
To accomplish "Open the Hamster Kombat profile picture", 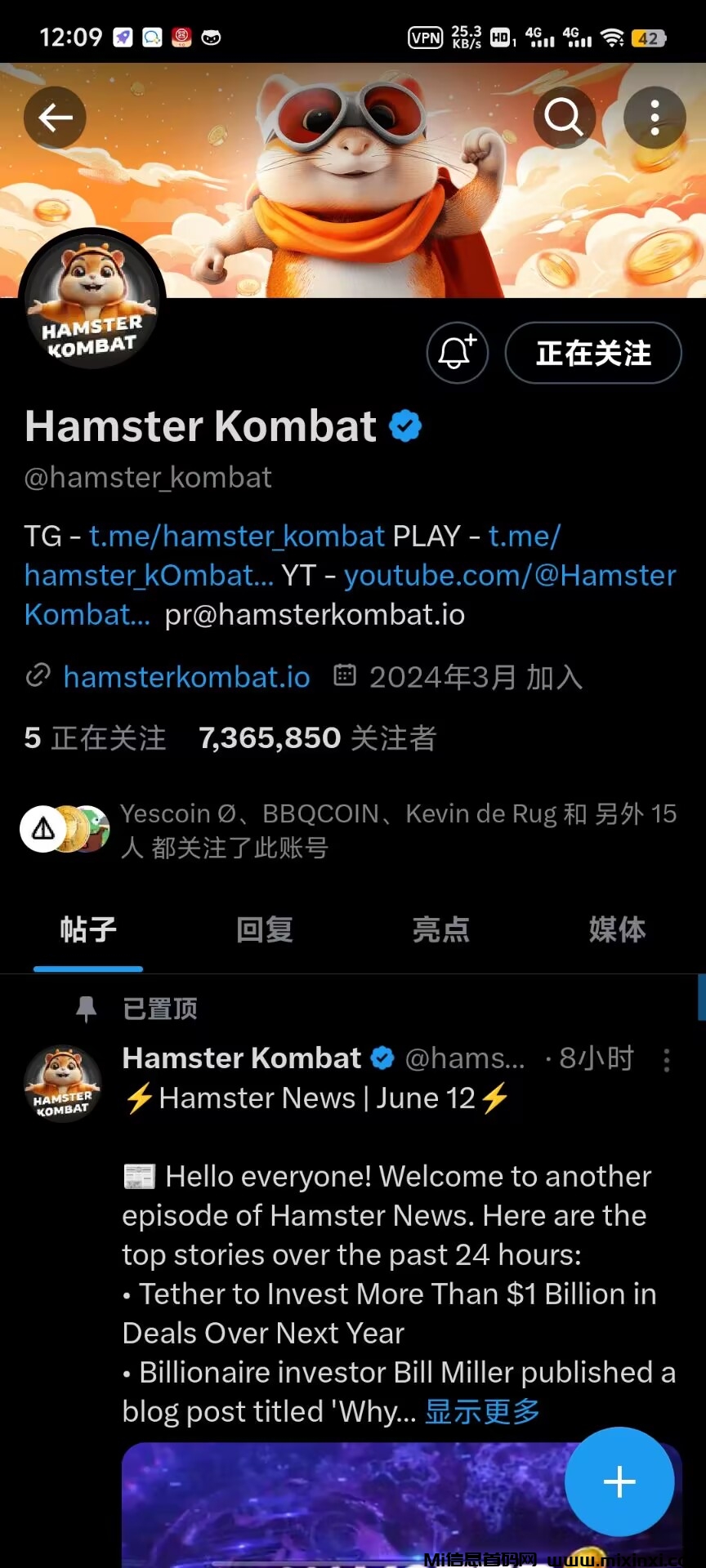I will click(x=92, y=299).
